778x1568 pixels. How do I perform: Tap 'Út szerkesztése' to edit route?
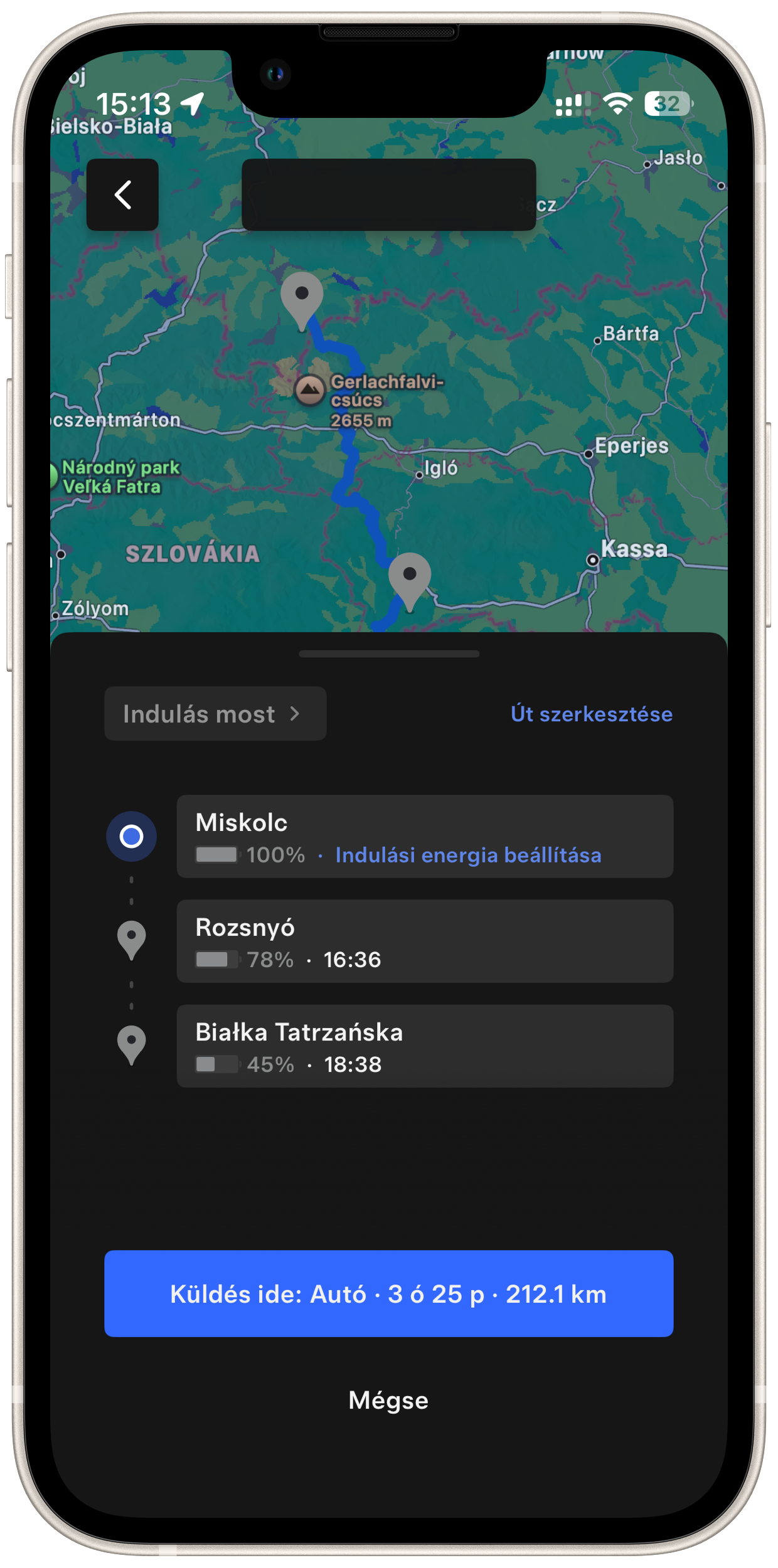click(x=591, y=714)
